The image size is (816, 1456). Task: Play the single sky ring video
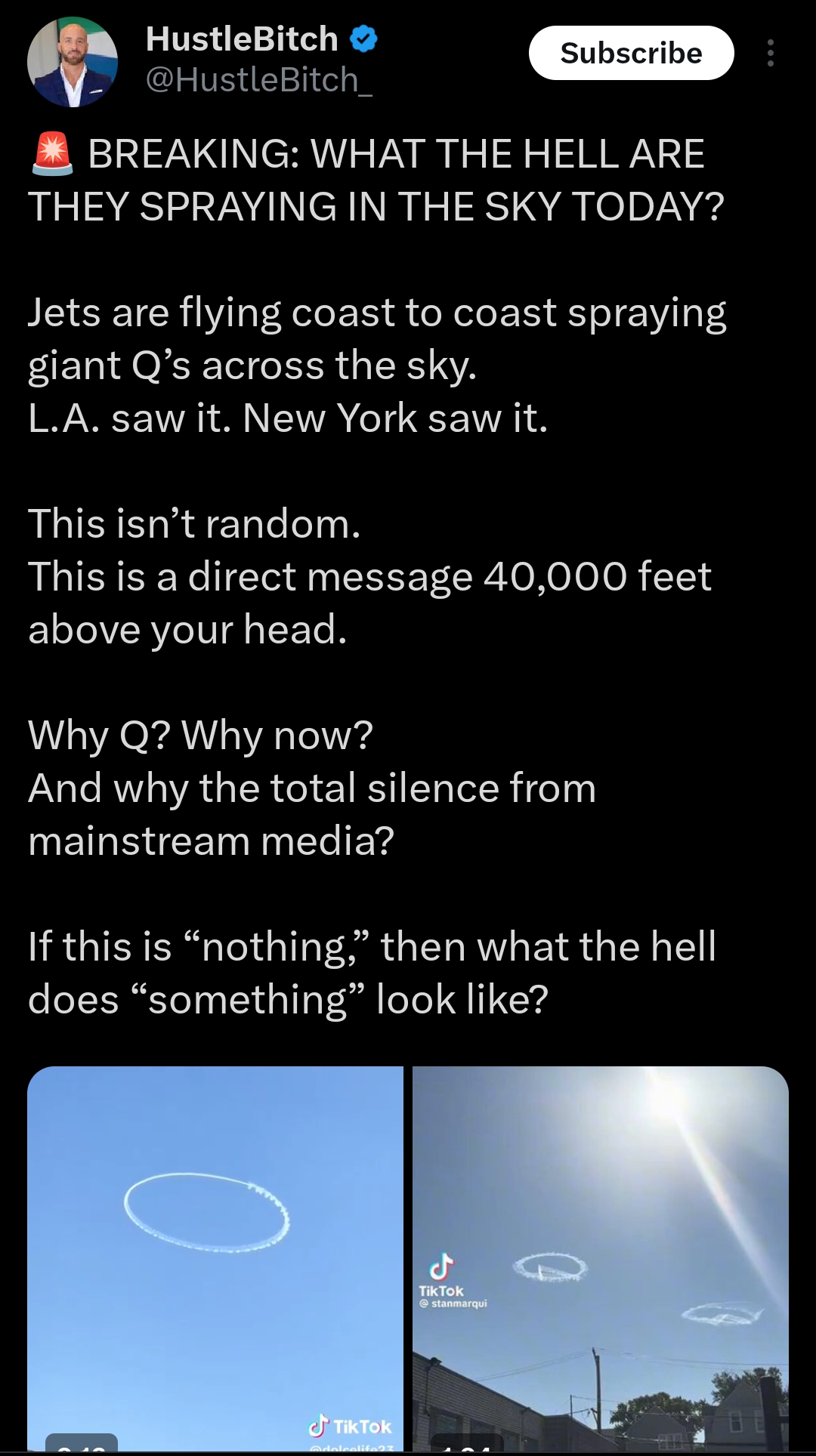[215, 1259]
